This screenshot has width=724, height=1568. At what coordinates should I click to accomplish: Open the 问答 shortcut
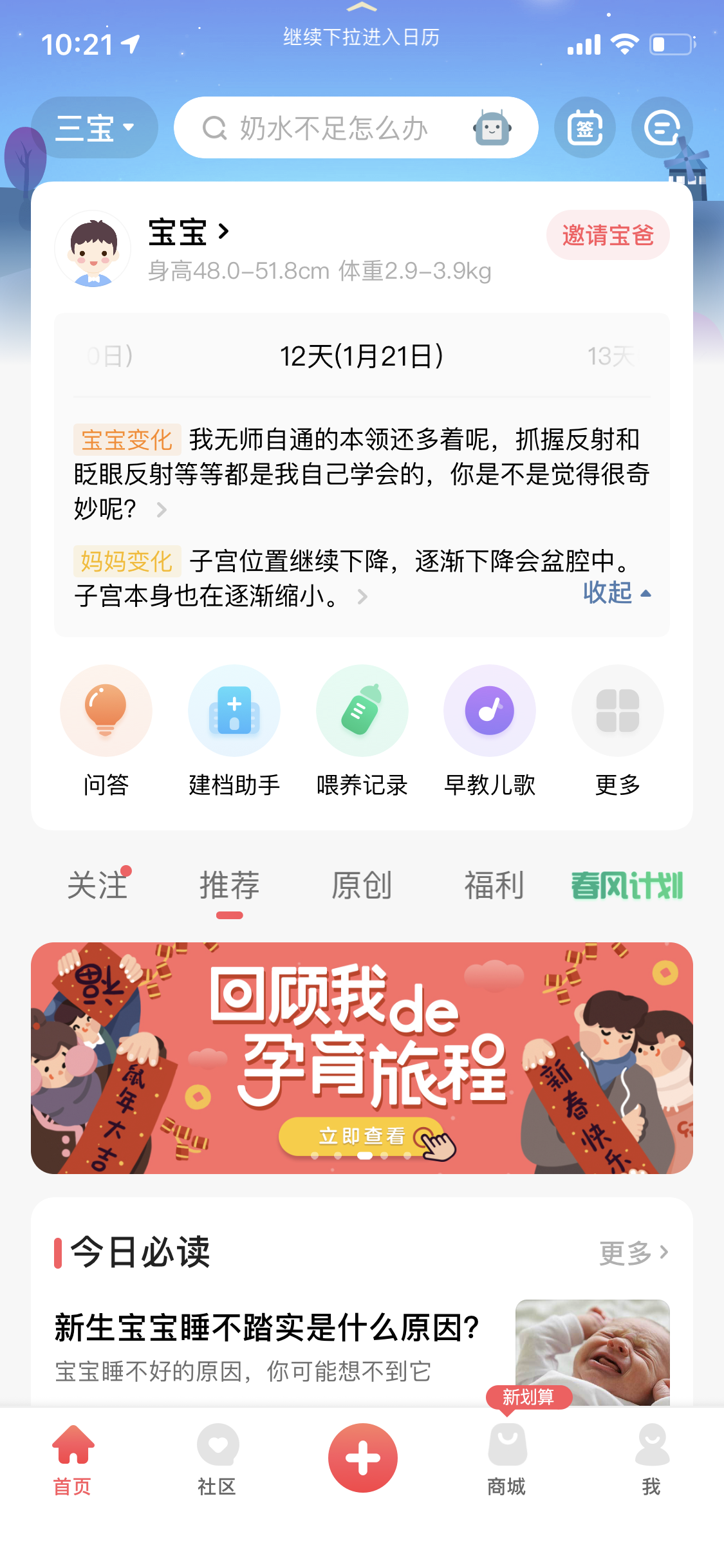[106, 731]
